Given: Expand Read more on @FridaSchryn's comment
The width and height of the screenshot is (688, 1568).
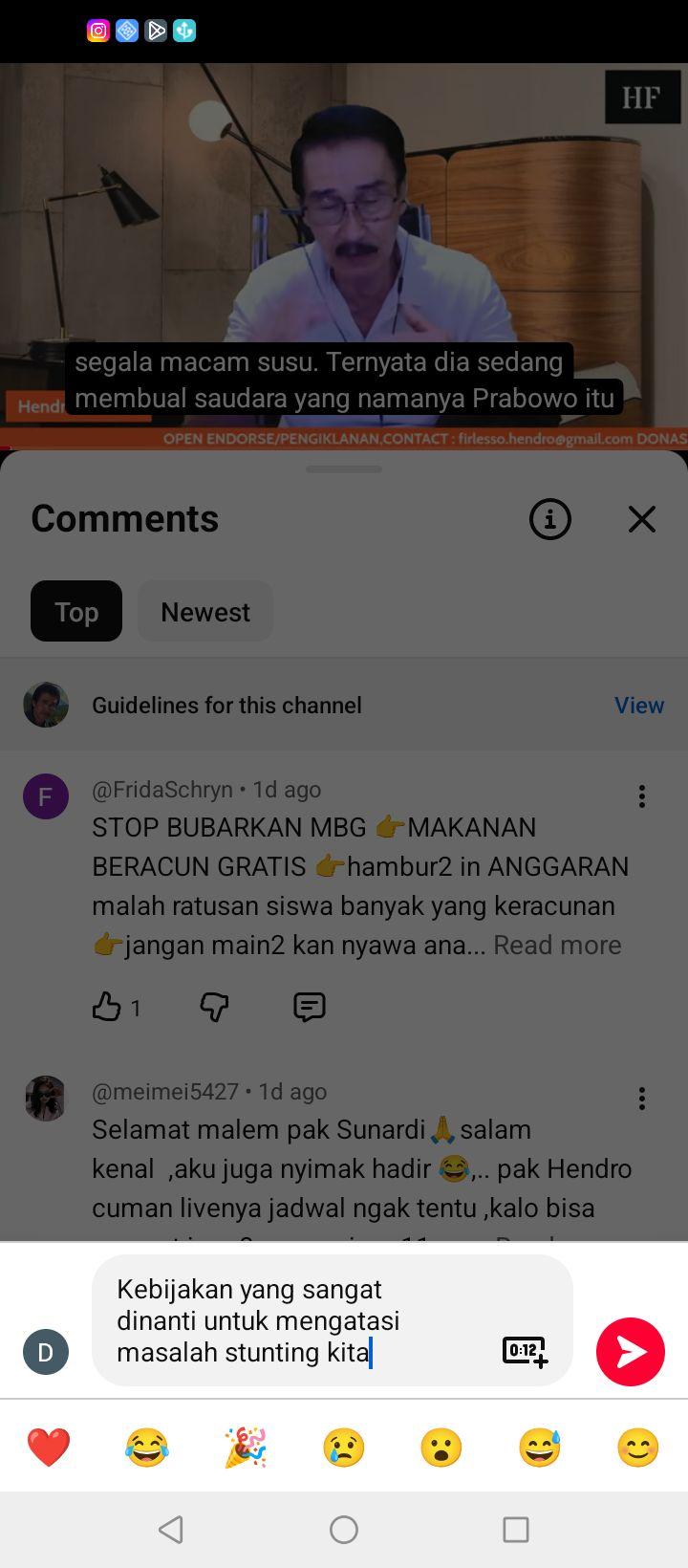Looking at the screenshot, I should [557, 945].
